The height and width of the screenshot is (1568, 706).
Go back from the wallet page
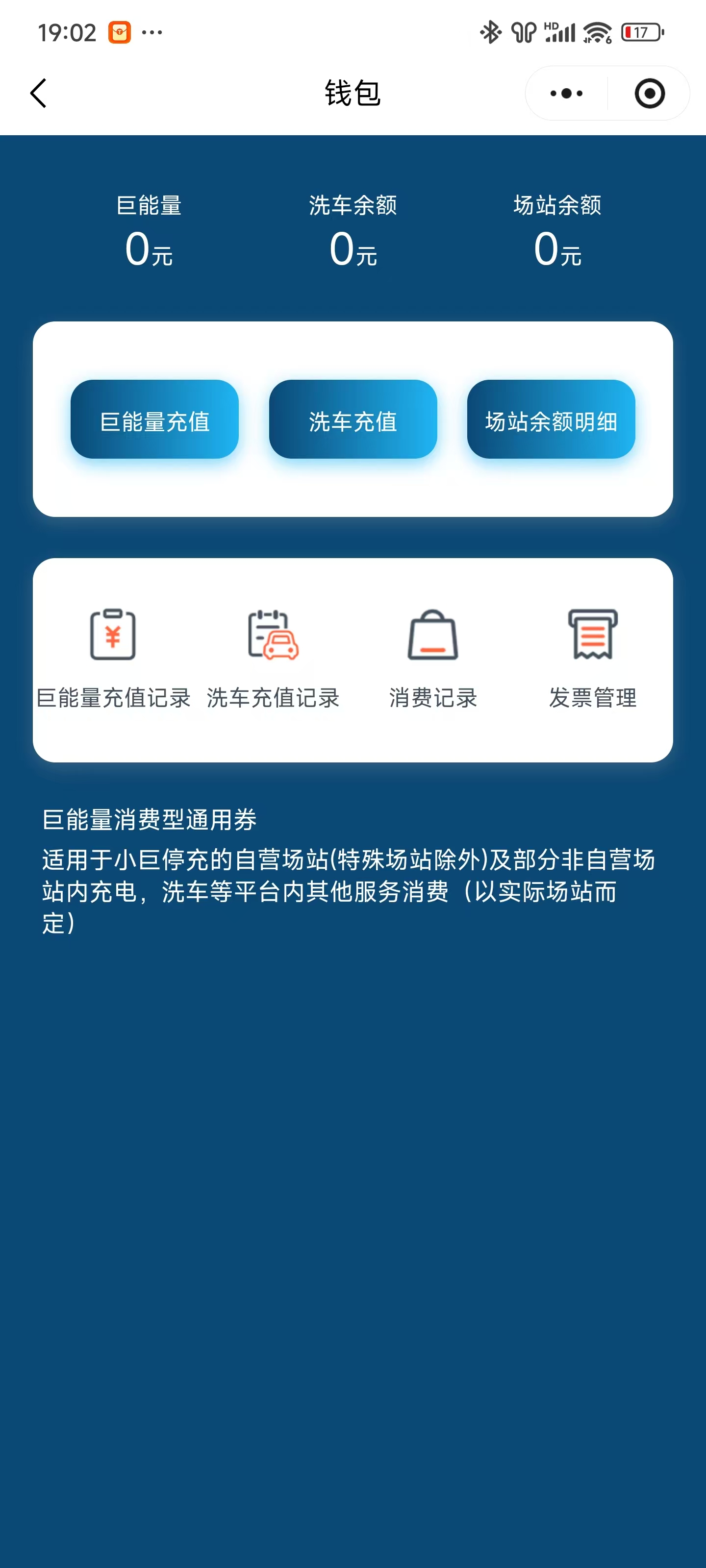click(38, 93)
